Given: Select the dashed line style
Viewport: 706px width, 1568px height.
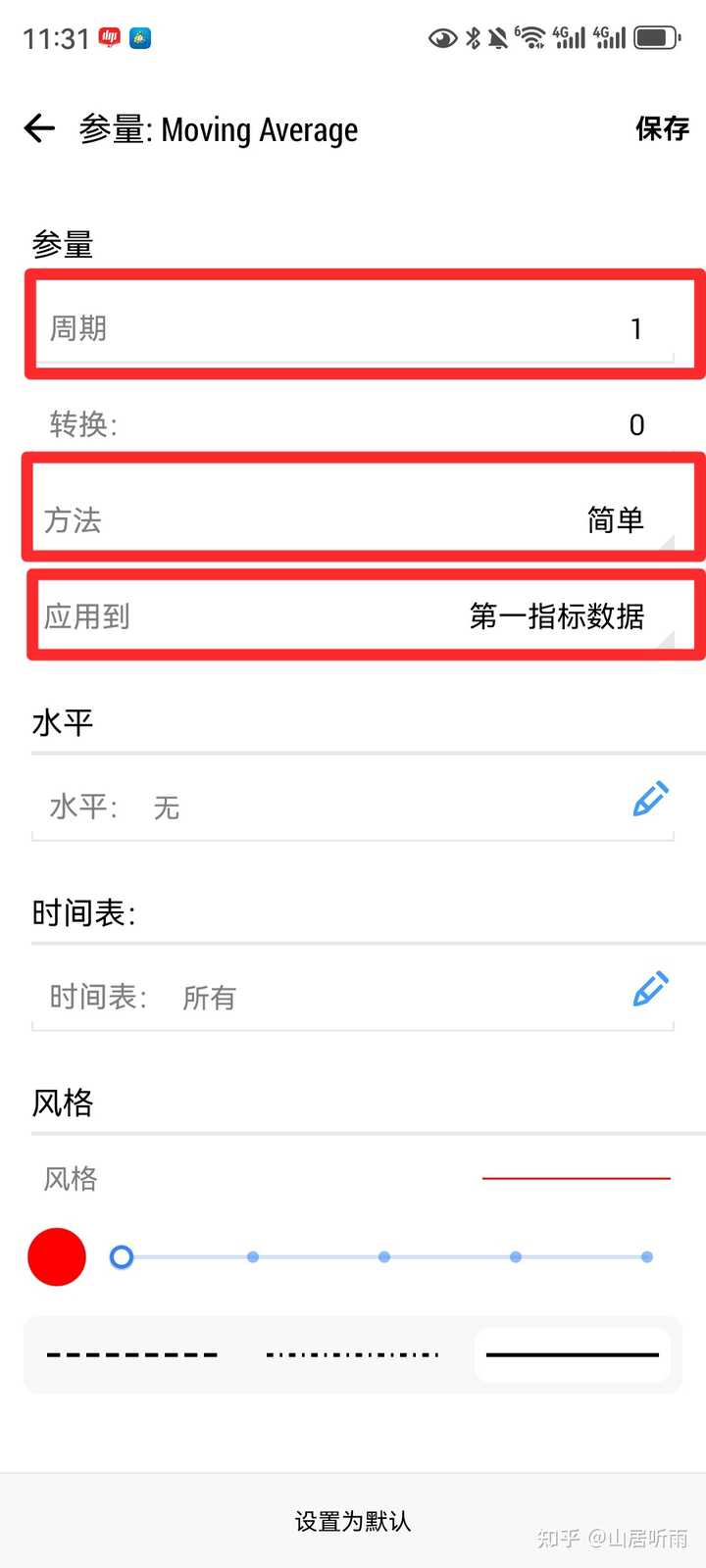Looking at the screenshot, I should point(130,1354).
